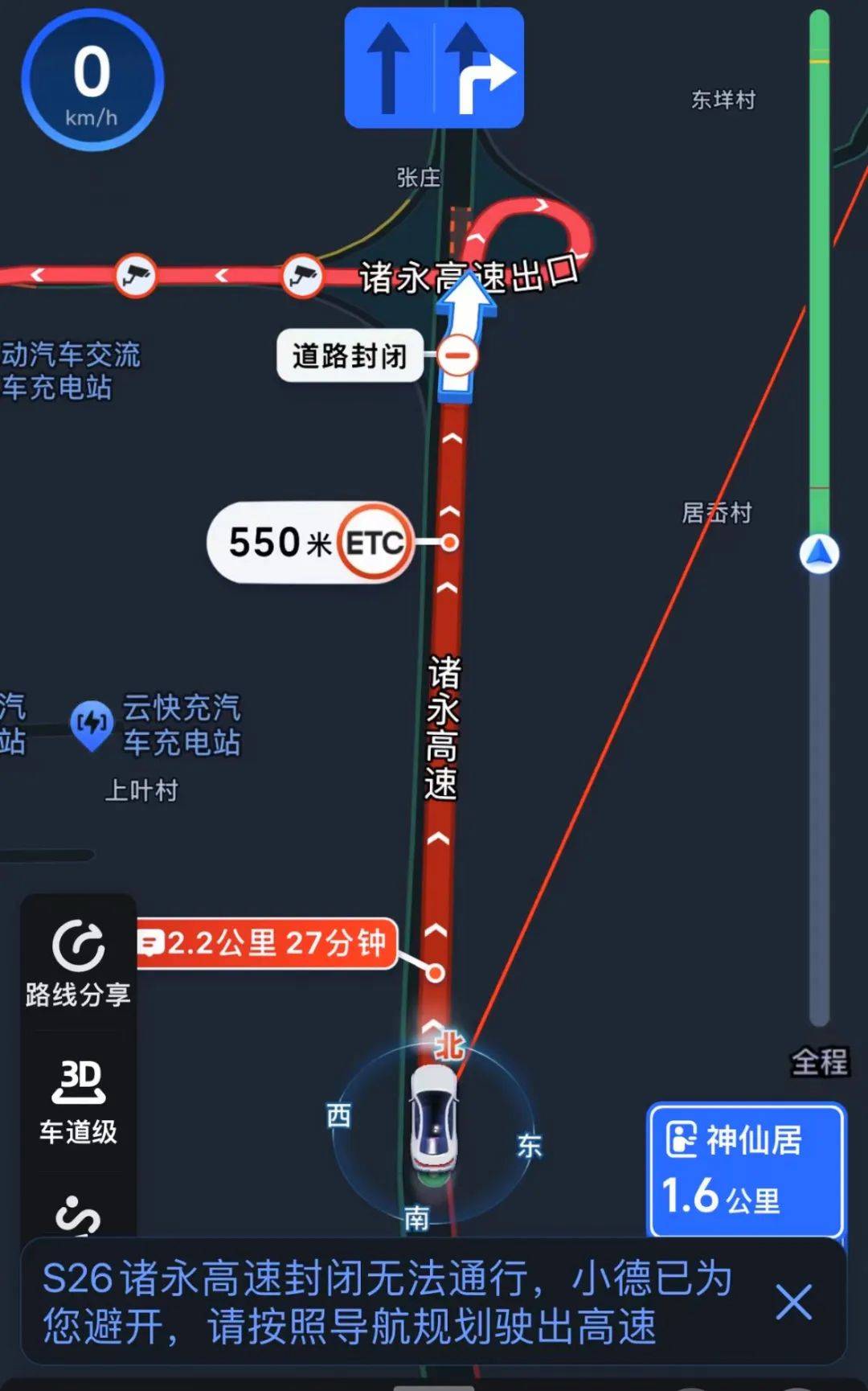Tap the right-side speed camera icon
The width and height of the screenshot is (868, 1391).
(301, 275)
